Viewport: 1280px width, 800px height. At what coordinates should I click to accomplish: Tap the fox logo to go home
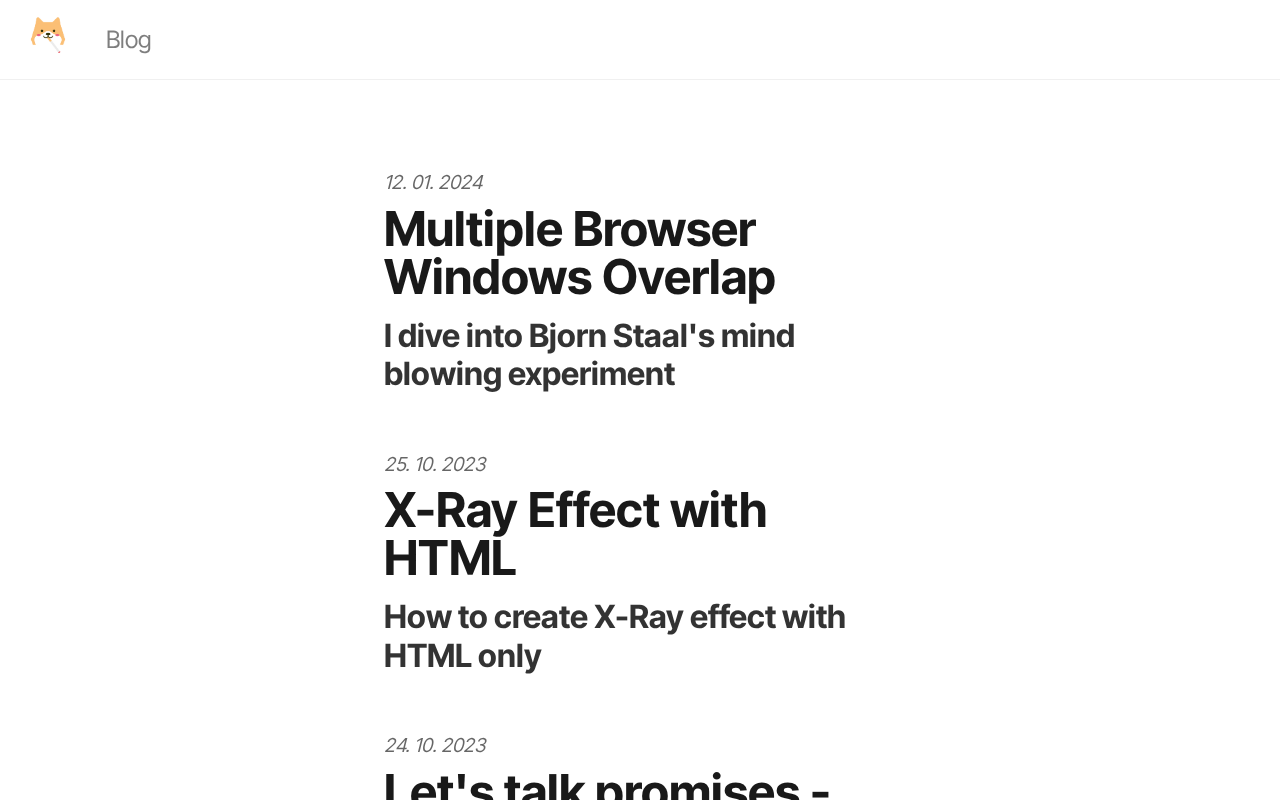pos(48,35)
